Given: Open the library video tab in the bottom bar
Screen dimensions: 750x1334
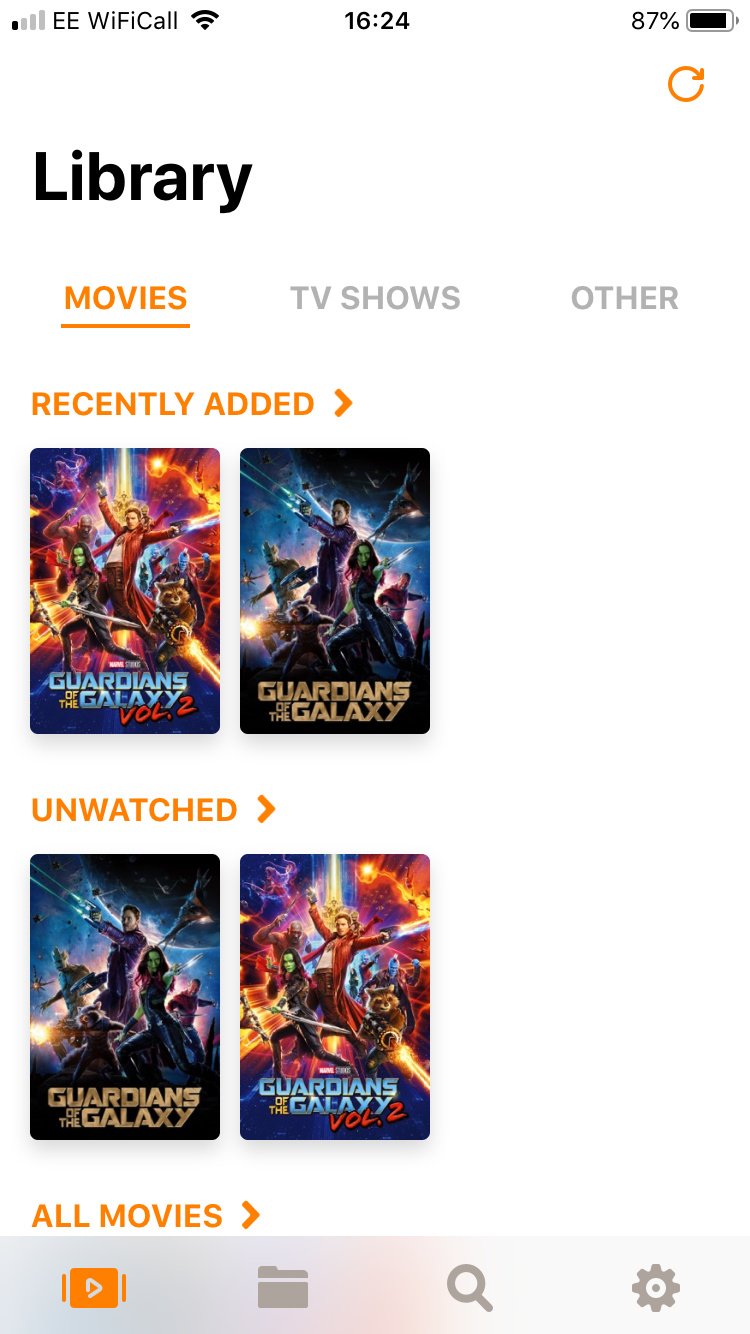Looking at the screenshot, I should pos(94,1288).
